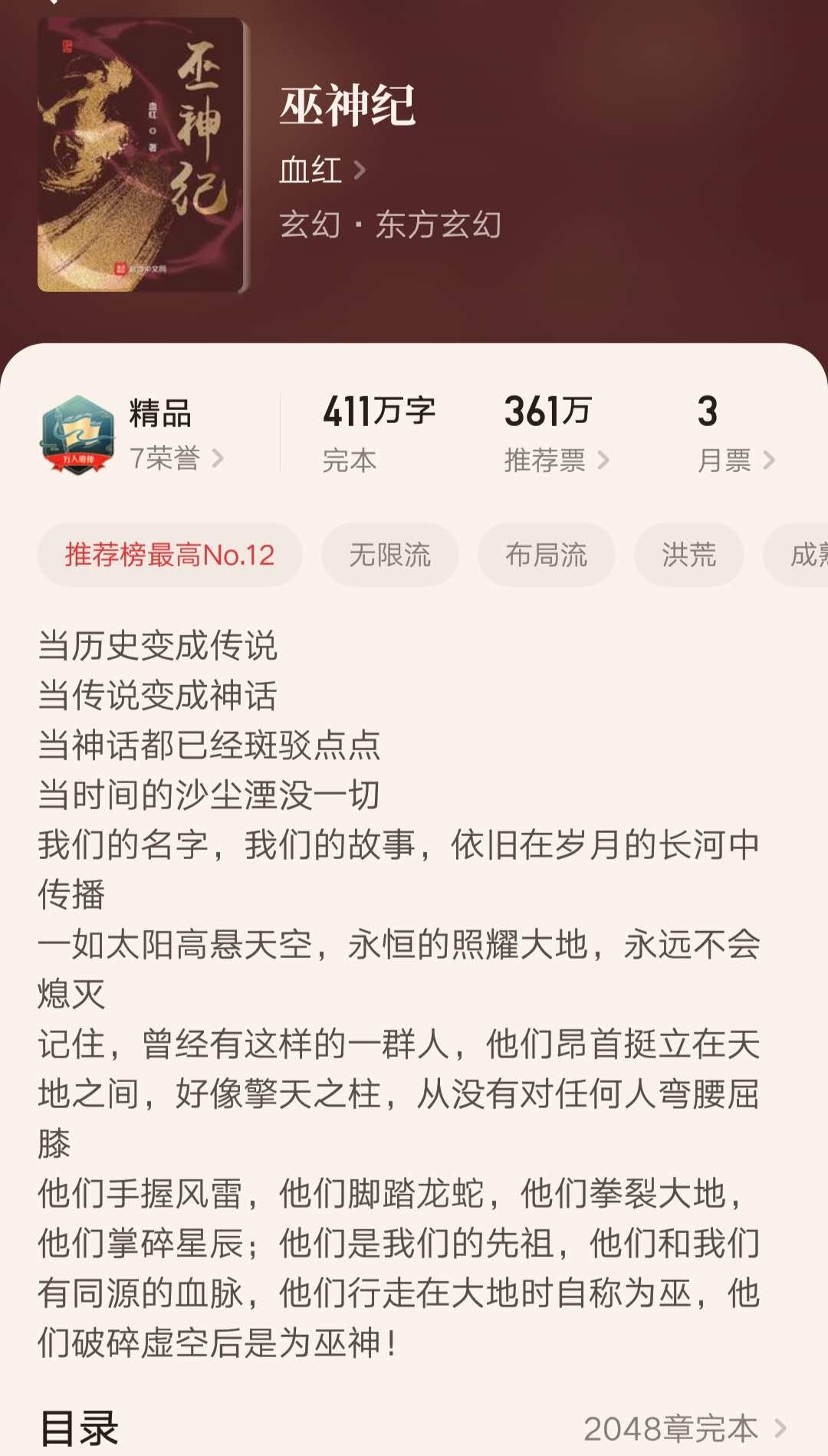Tap the 巫神纪 book cover
The image size is (828, 1456).
click(x=142, y=156)
